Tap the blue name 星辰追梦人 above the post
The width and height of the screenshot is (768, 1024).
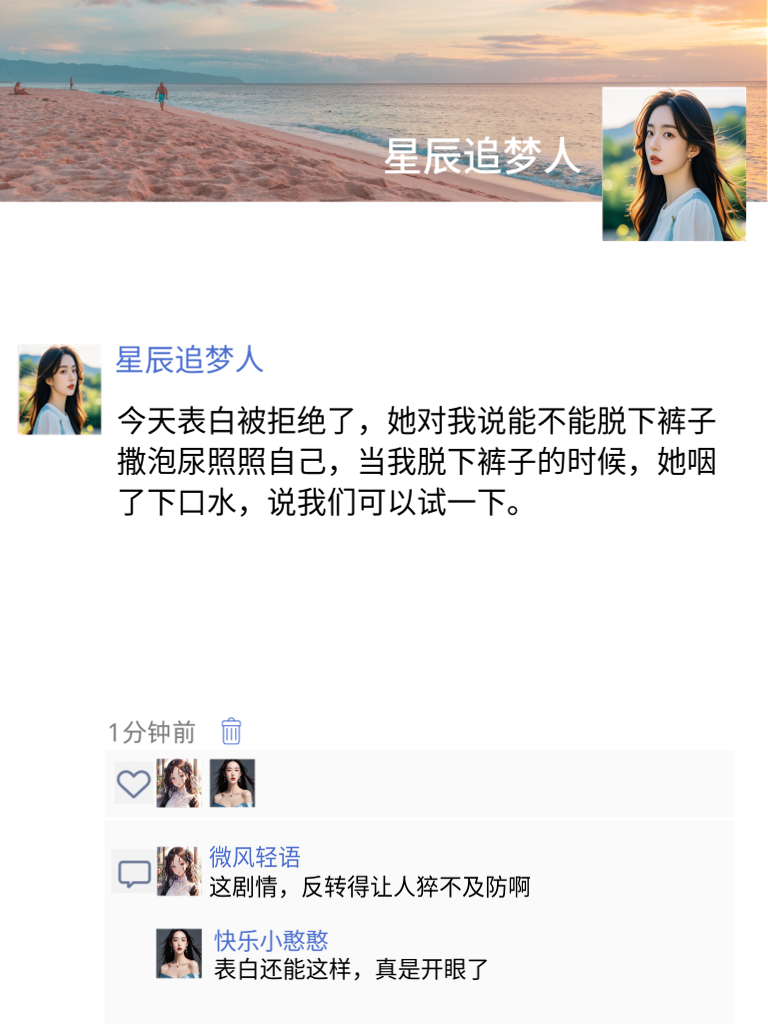[190, 360]
